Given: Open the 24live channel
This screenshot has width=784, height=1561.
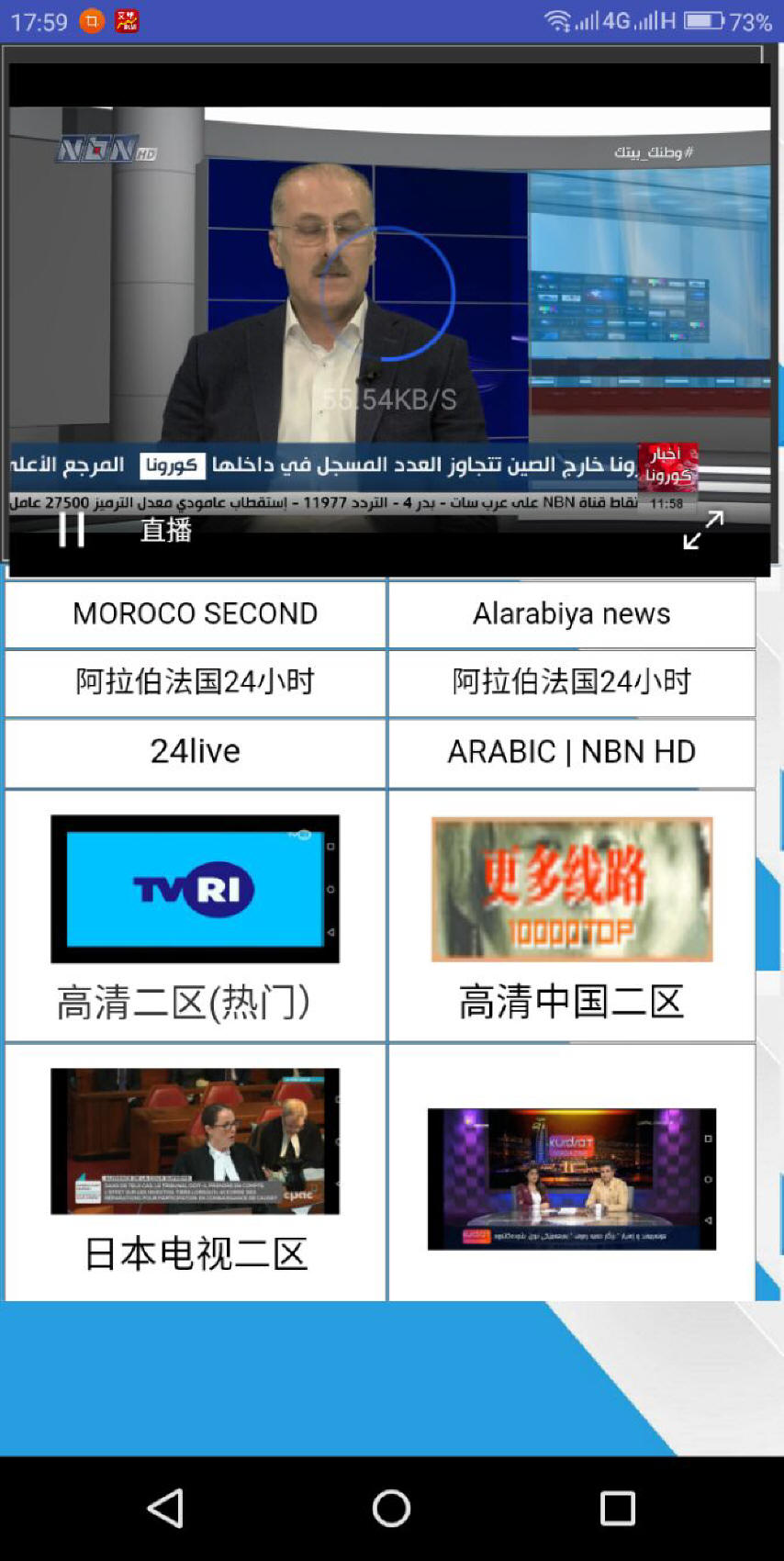Looking at the screenshot, I should click(x=195, y=752).
